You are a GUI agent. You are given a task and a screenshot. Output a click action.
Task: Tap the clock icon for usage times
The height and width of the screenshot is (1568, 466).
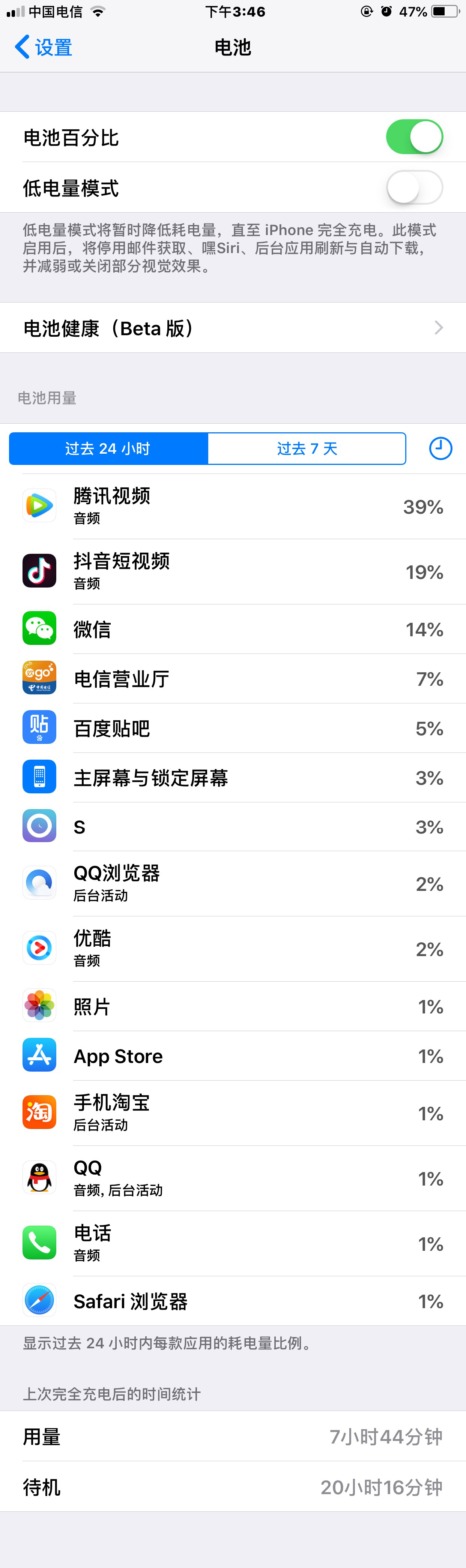[440, 448]
